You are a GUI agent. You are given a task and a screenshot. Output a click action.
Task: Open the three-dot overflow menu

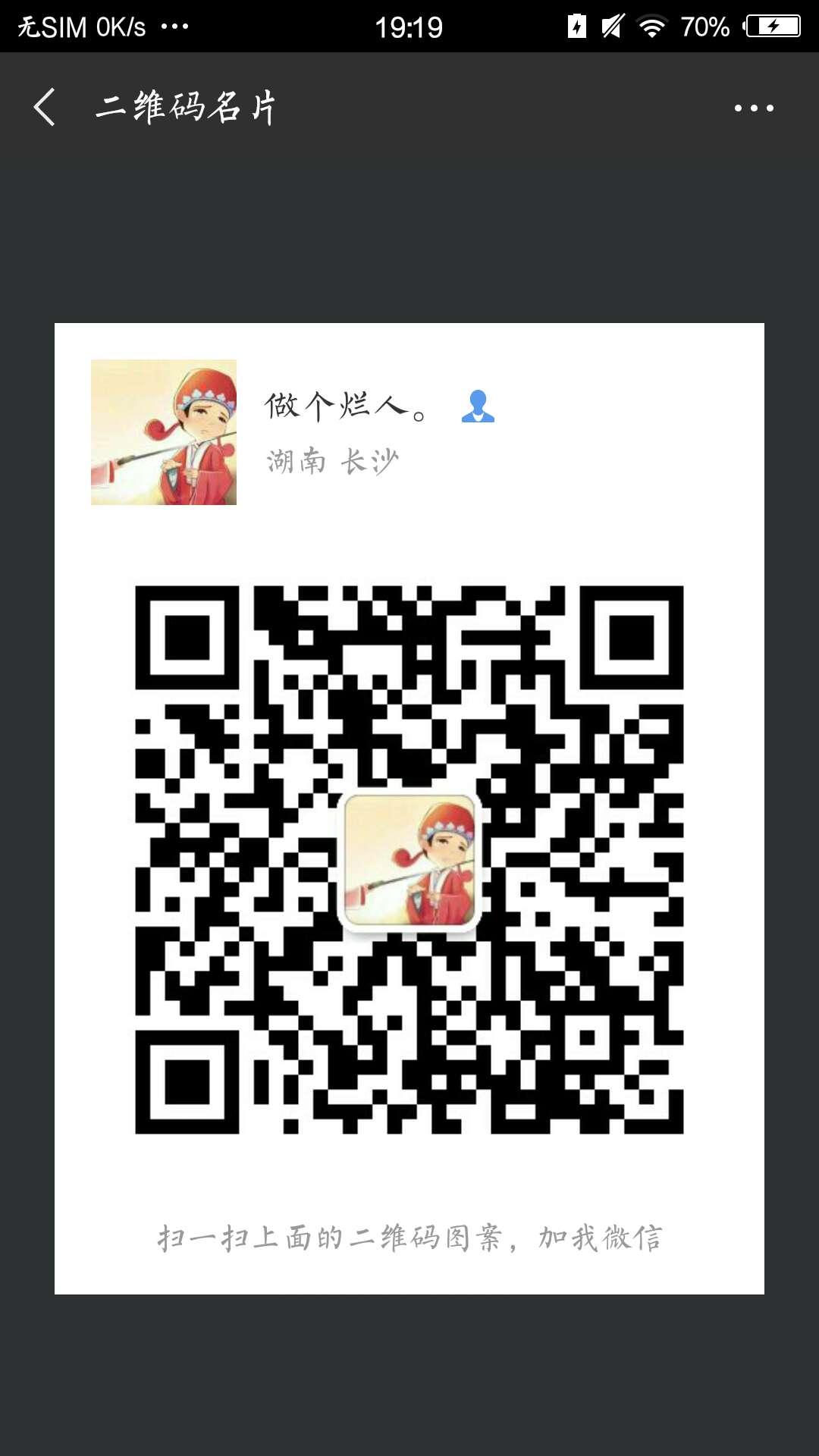(754, 108)
